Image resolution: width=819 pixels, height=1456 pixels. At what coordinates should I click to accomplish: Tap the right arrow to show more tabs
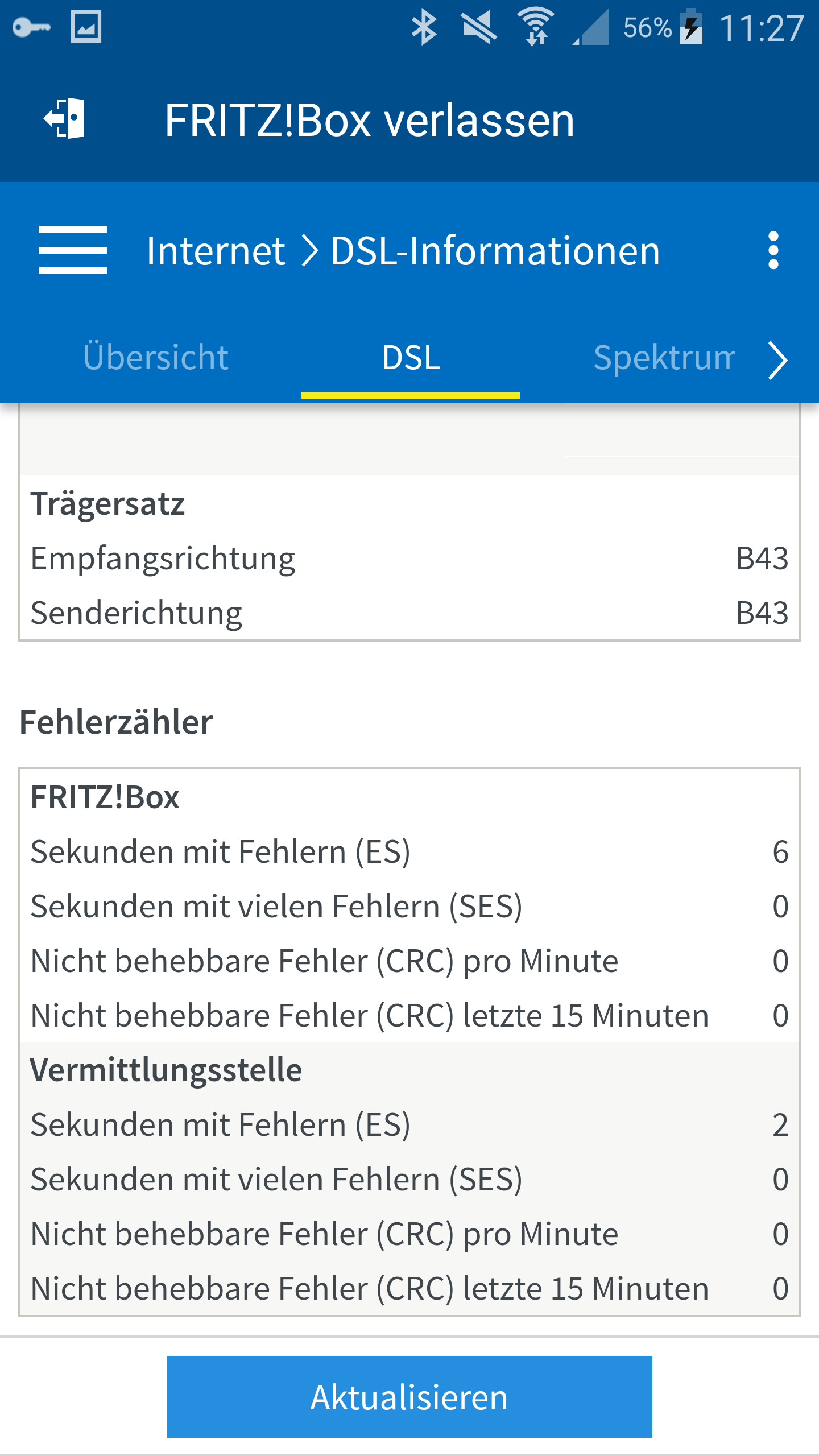(778, 359)
